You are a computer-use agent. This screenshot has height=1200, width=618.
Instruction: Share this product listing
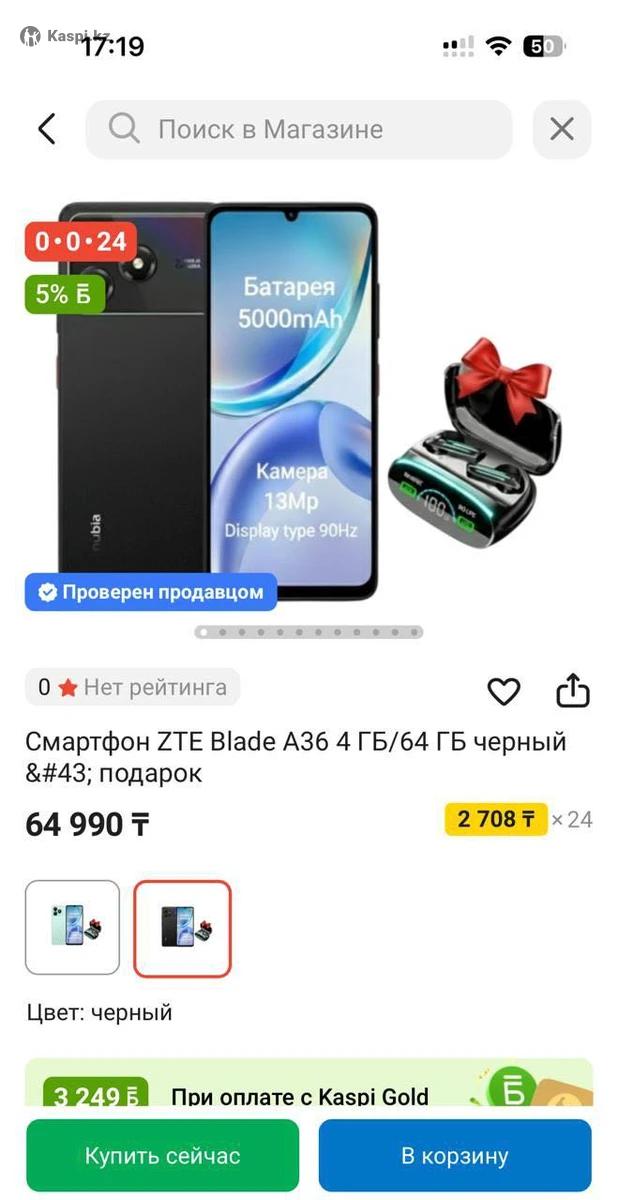pos(573,691)
